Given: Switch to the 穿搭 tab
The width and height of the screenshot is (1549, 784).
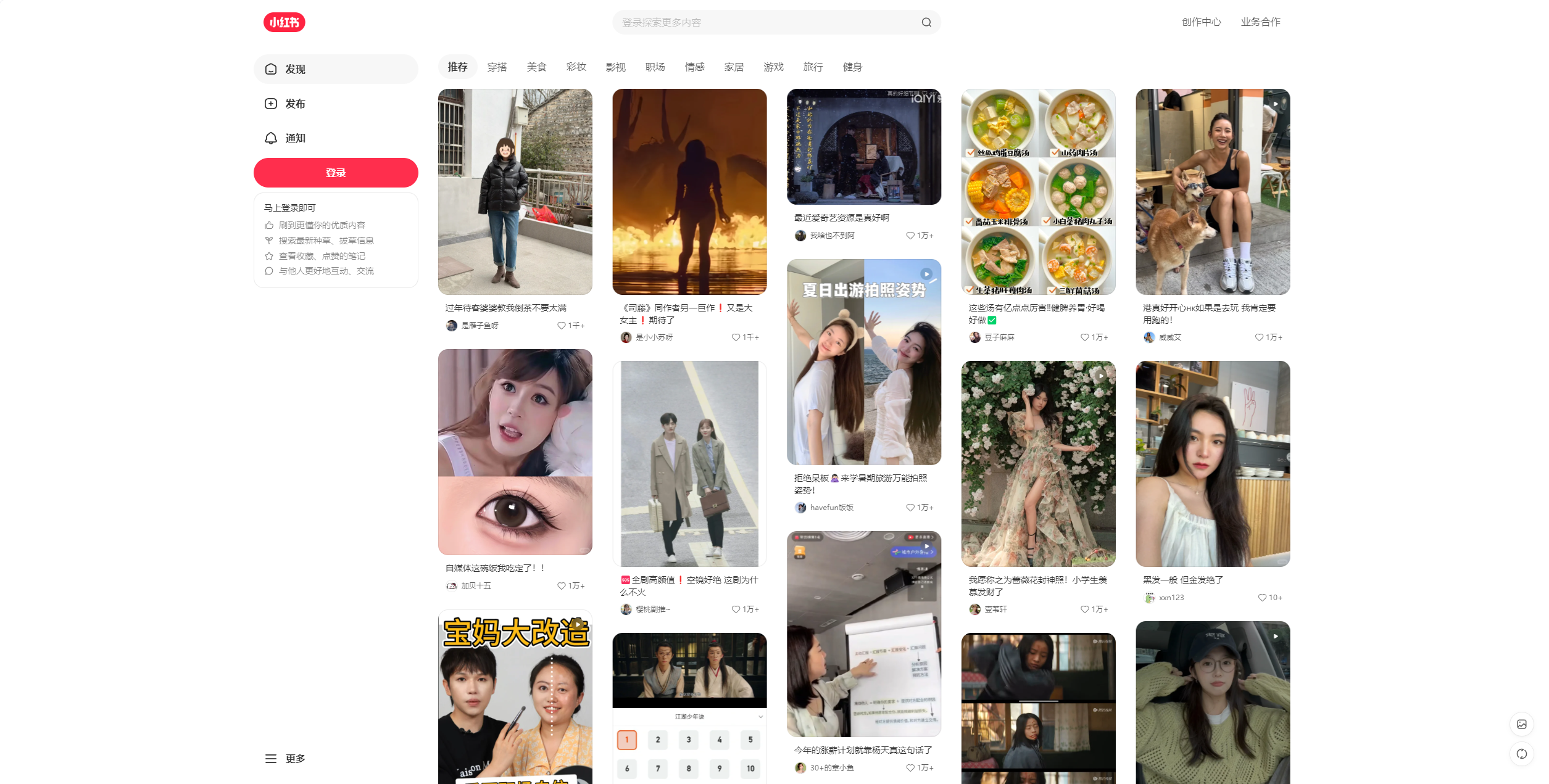Looking at the screenshot, I should tap(497, 67).
